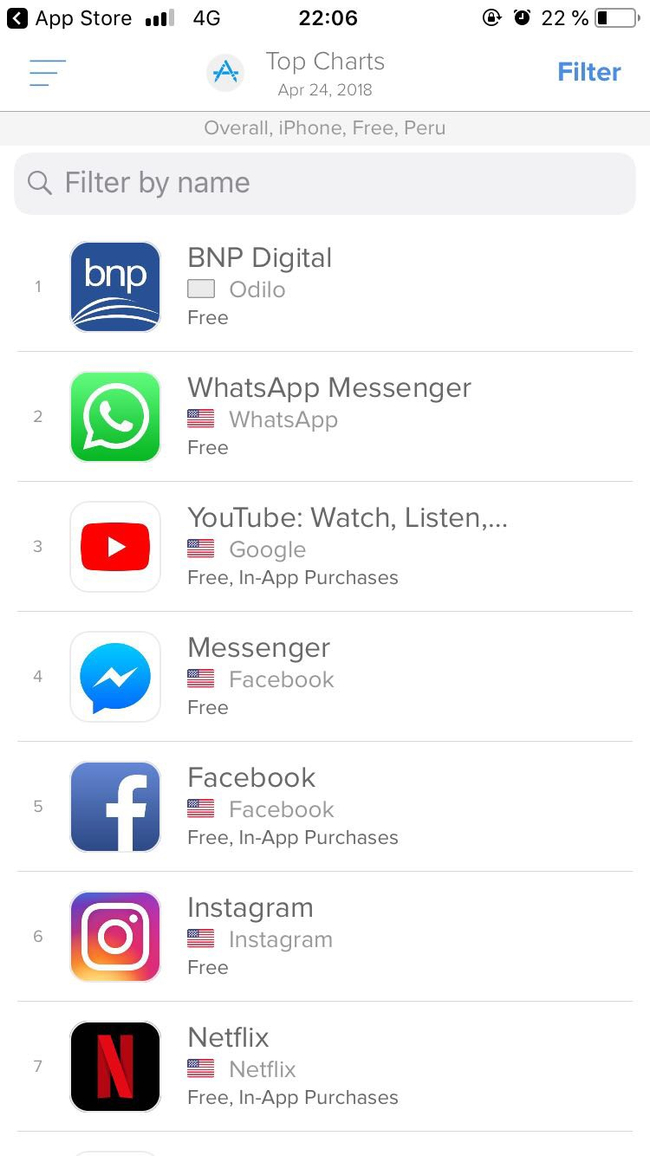This screenshot has height=1156, width=650.
Task: Open the Filter options
Action: [589, 72]
